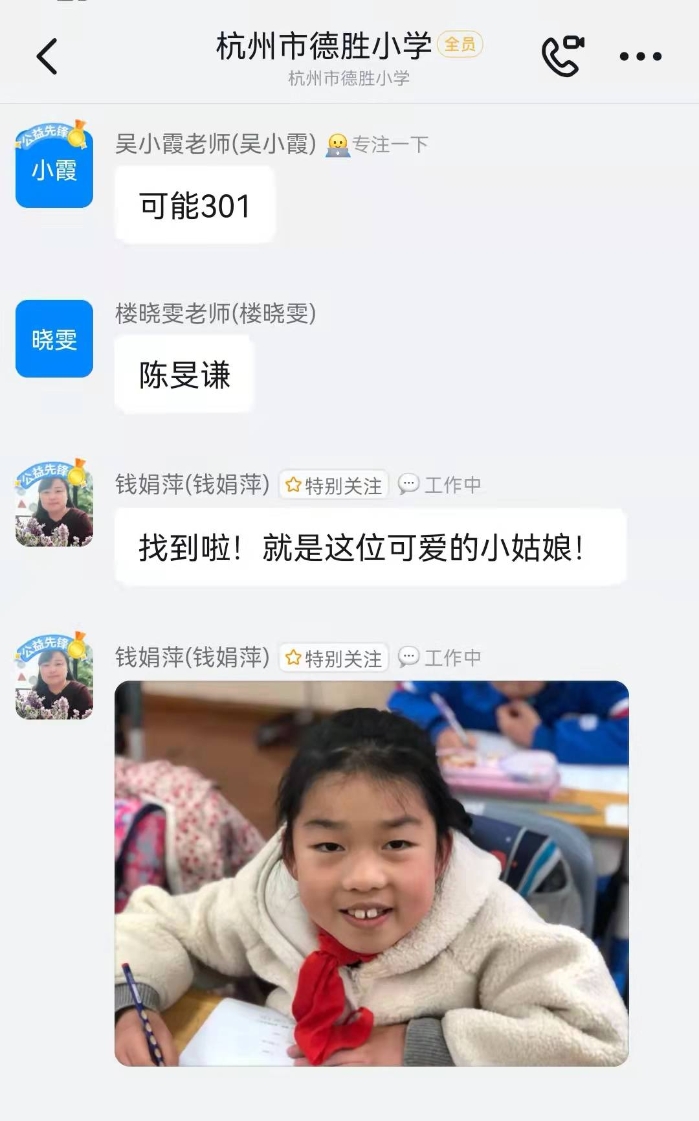Start a voice or video call
This screenshot has height=1121, width=699.
(562, 56)
